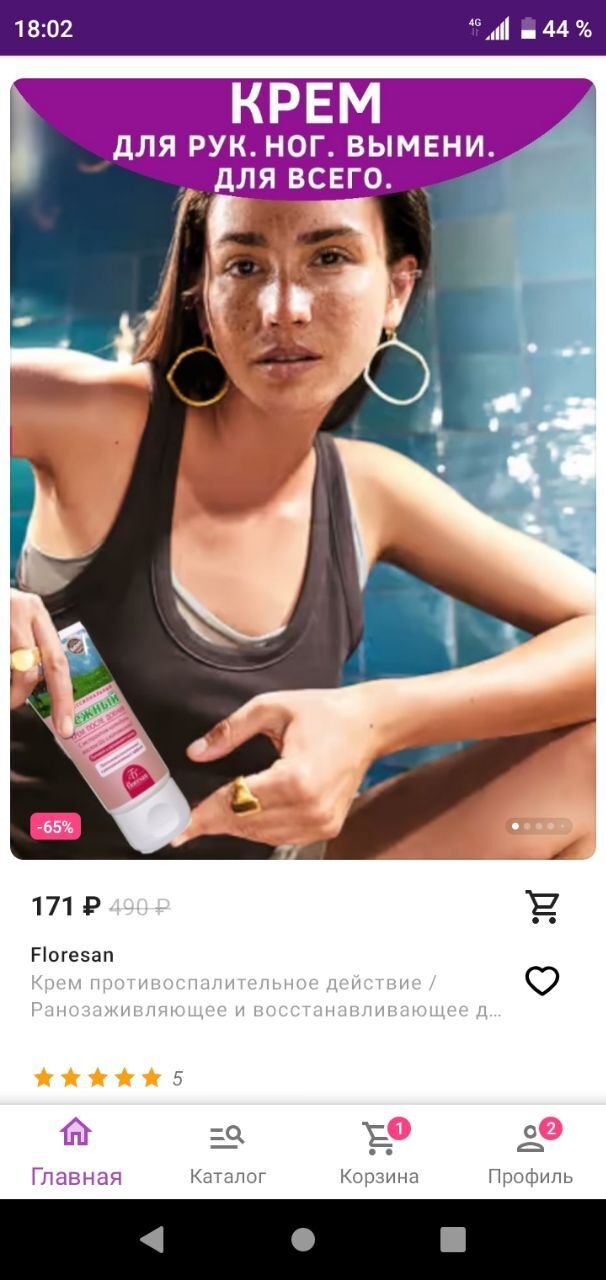Add the Floresan cream to cart

coord(543,906)
